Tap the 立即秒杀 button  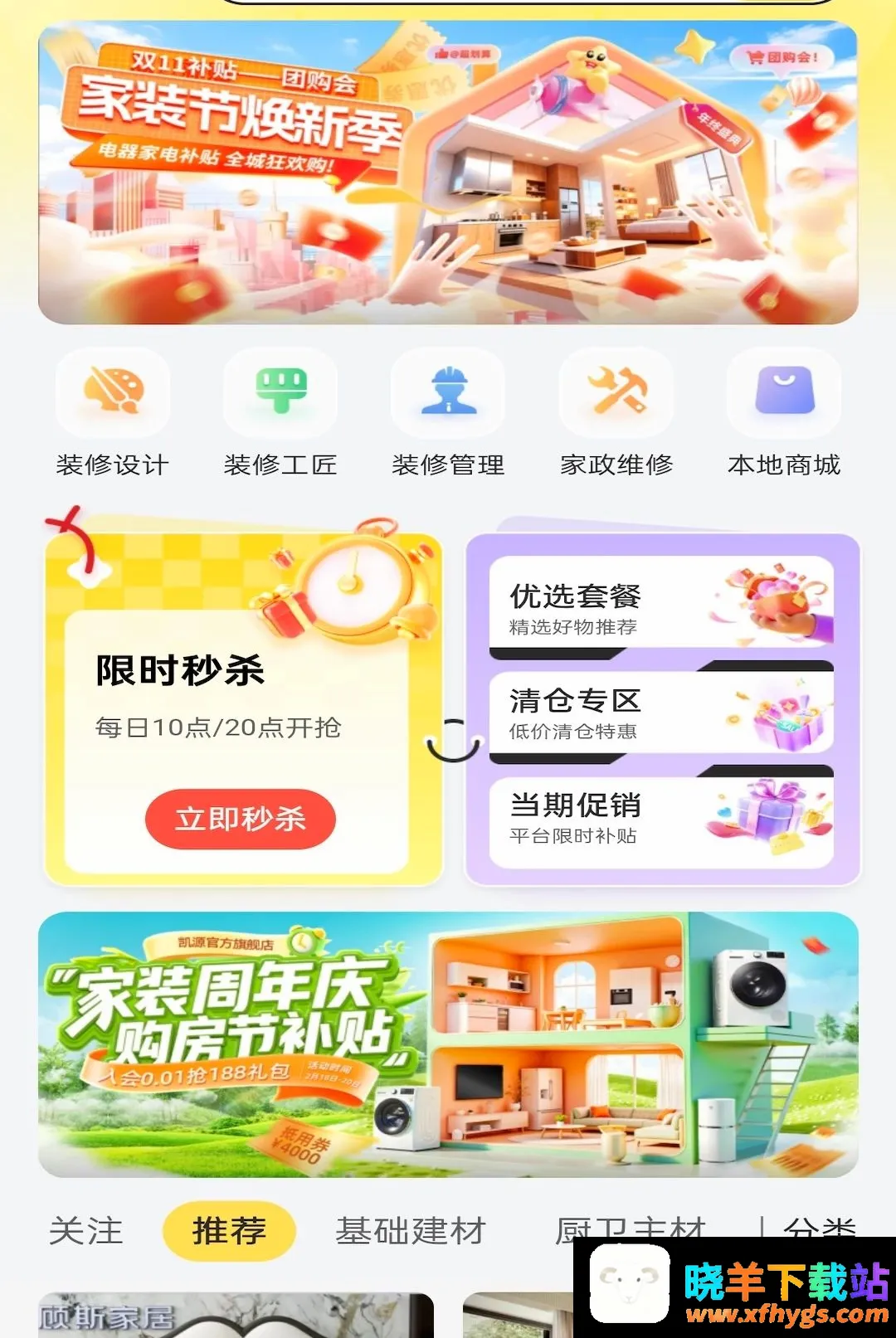(241, 819)
